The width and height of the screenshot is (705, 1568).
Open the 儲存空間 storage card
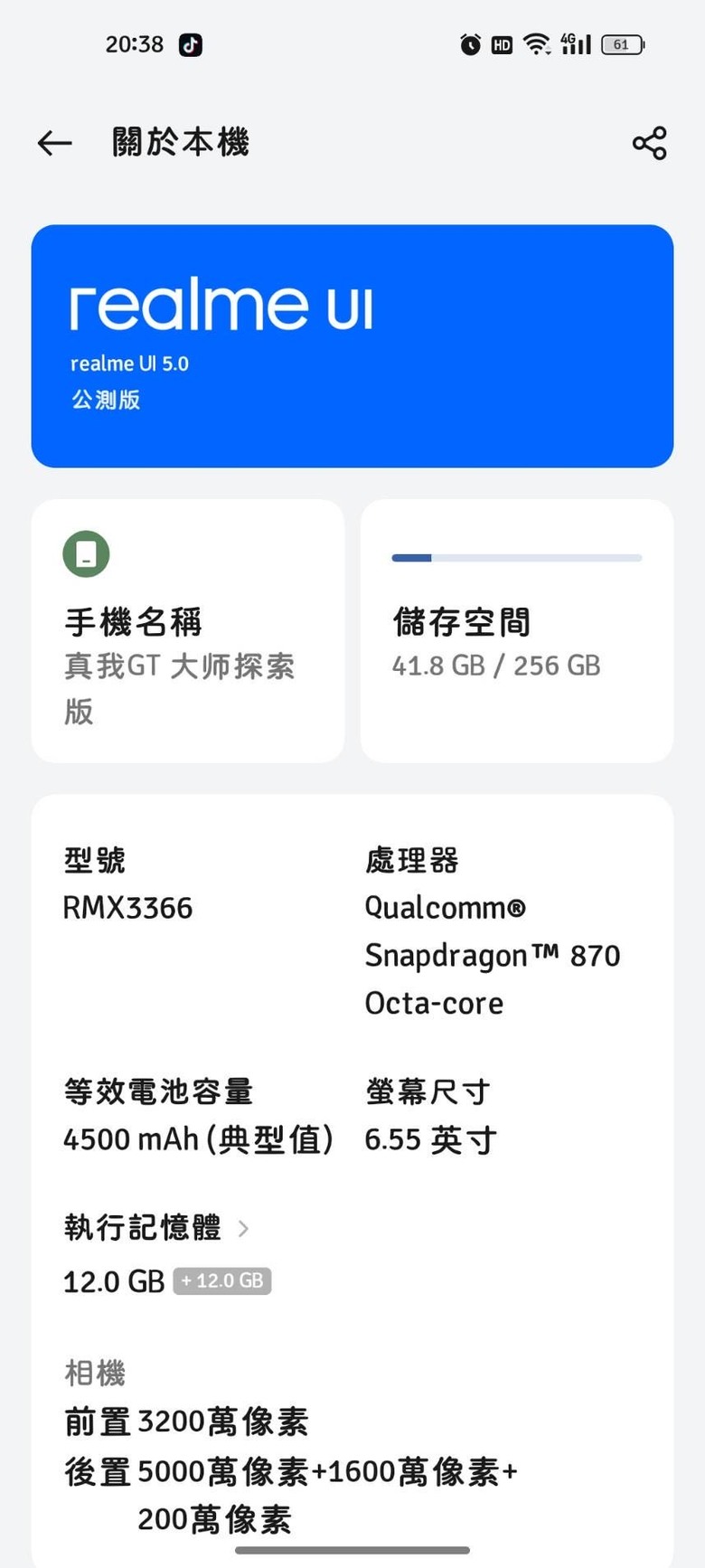point(517,631)
